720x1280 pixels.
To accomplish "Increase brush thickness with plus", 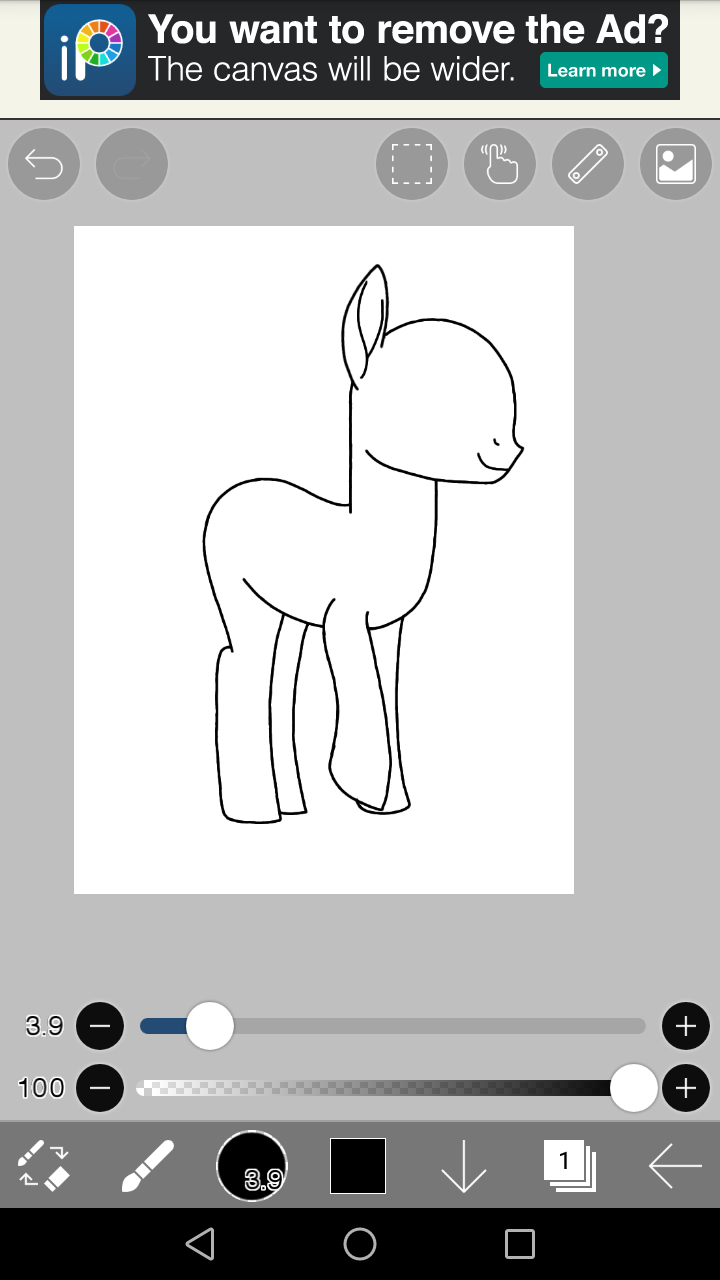I will pos(686,1026).
